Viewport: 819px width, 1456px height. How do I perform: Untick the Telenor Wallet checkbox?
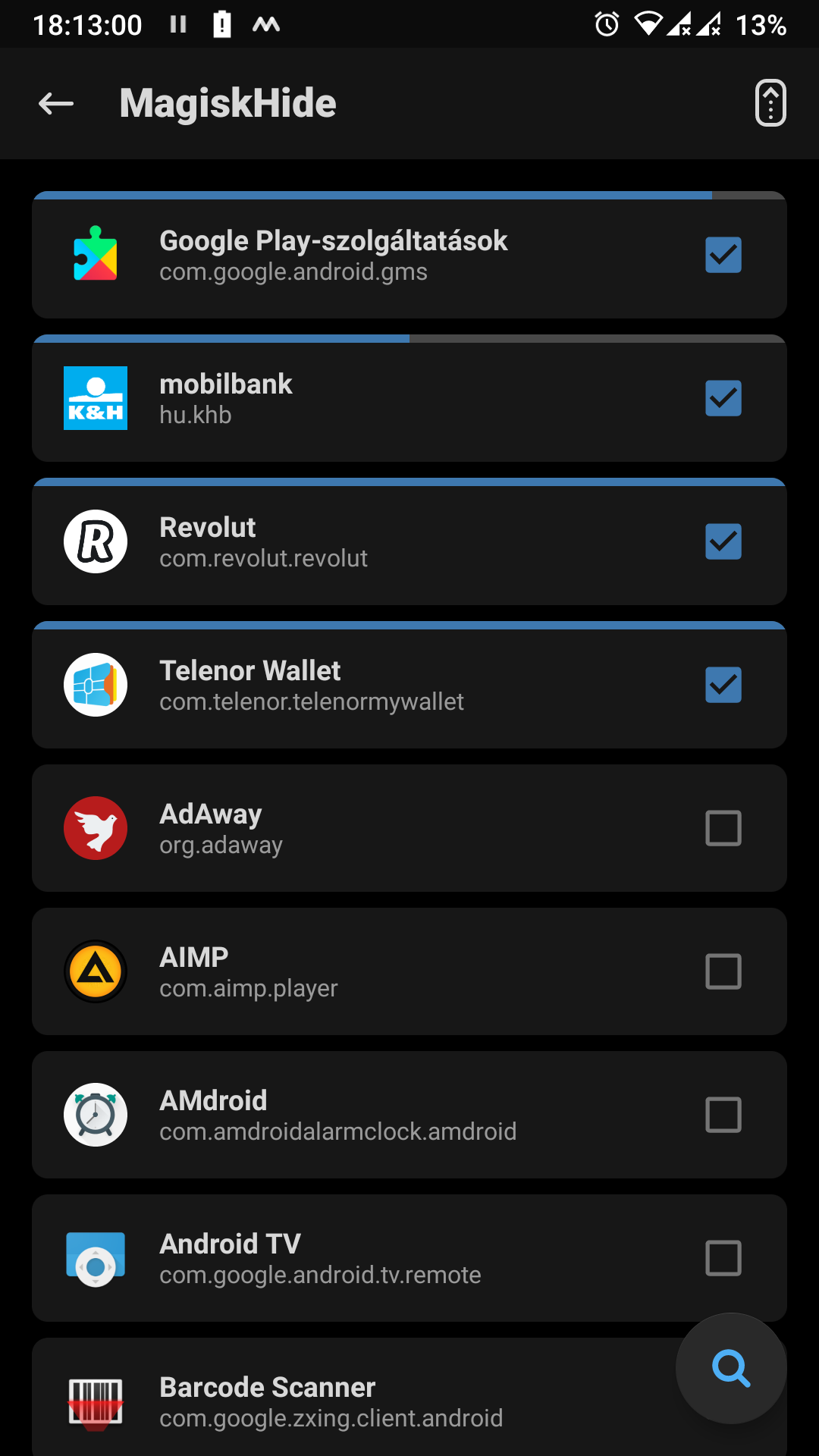[x=723, y=685]
